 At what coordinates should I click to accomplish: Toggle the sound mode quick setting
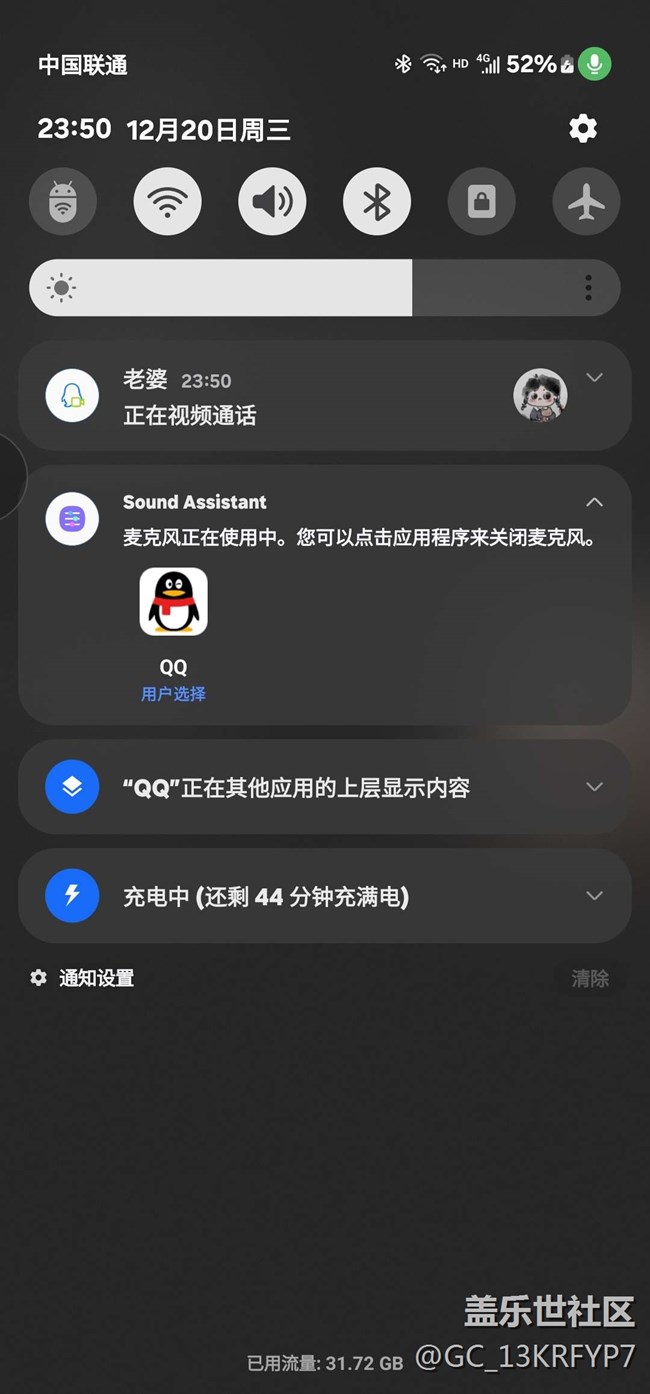[272, 202]
